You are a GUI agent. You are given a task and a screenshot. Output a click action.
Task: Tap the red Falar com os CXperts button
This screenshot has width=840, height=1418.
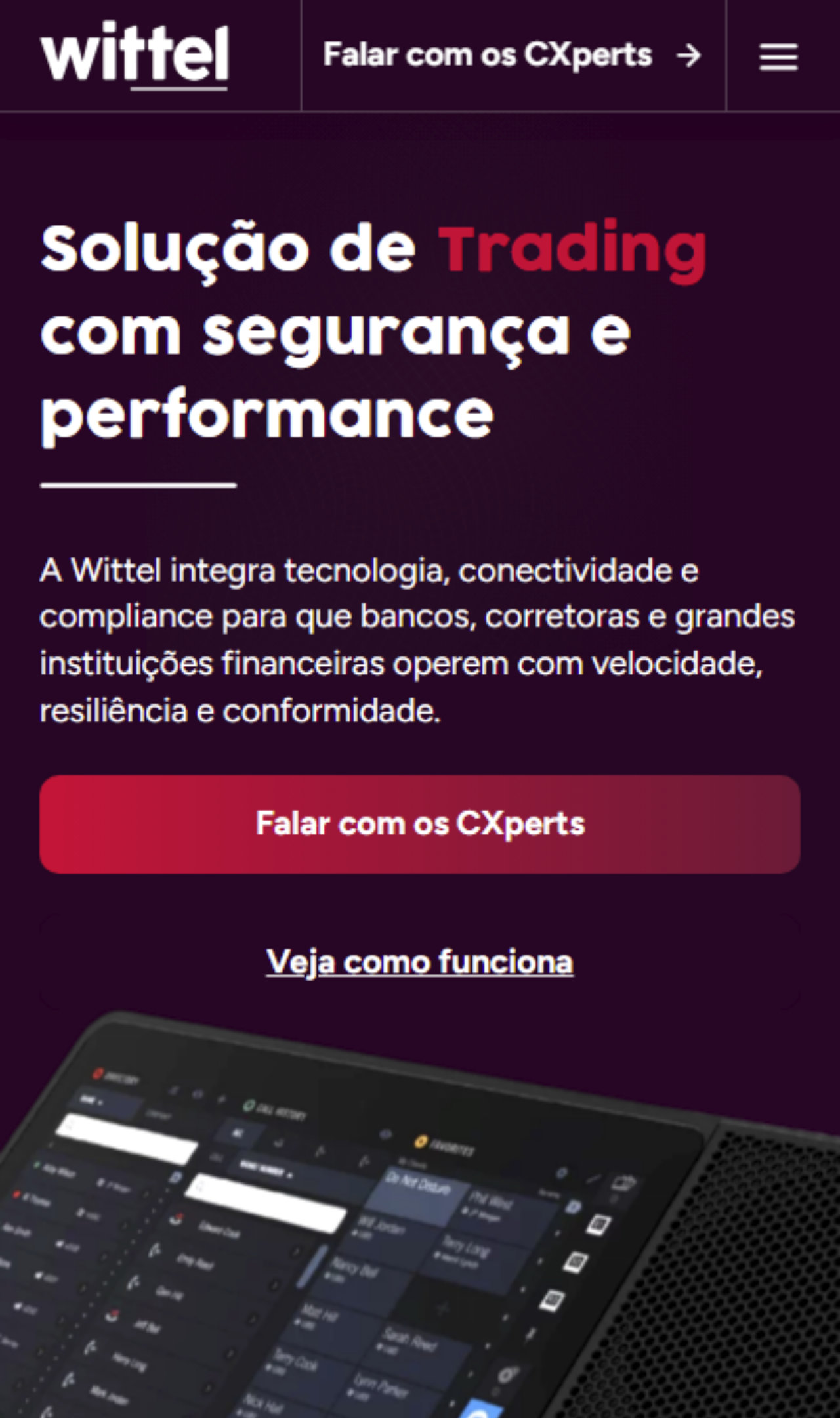click(419, 824)
